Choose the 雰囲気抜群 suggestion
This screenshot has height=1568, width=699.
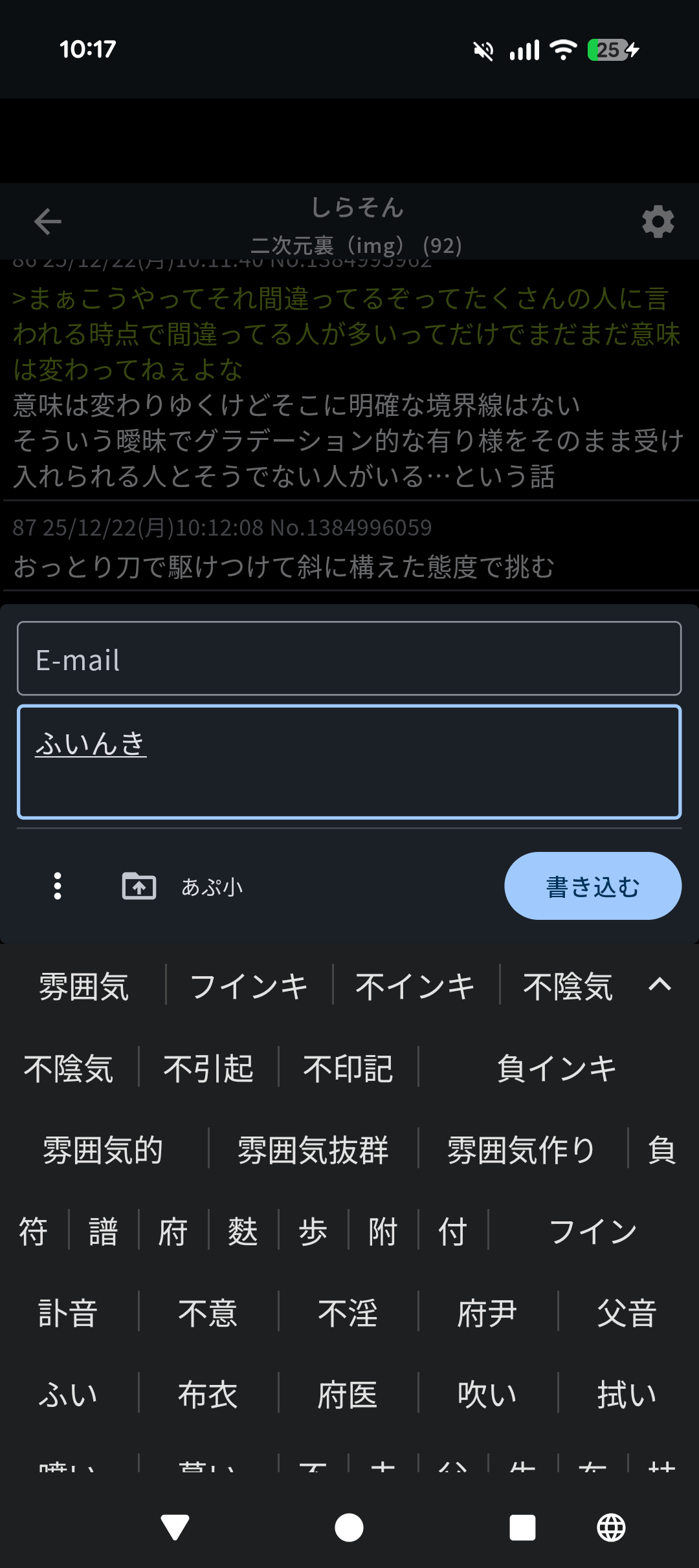[x=313, y=1149]
